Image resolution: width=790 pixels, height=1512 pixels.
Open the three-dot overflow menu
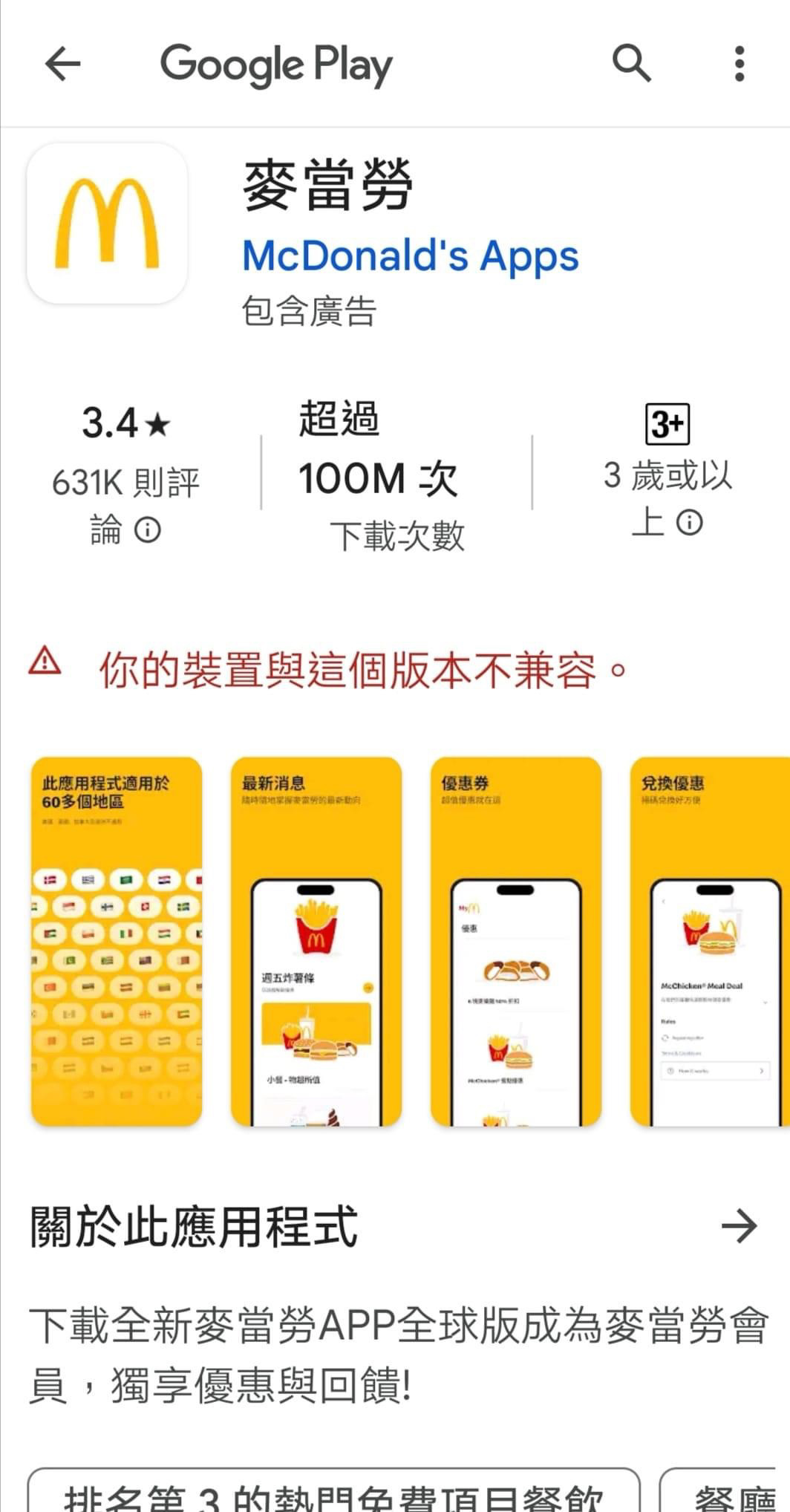coord(739,64)
